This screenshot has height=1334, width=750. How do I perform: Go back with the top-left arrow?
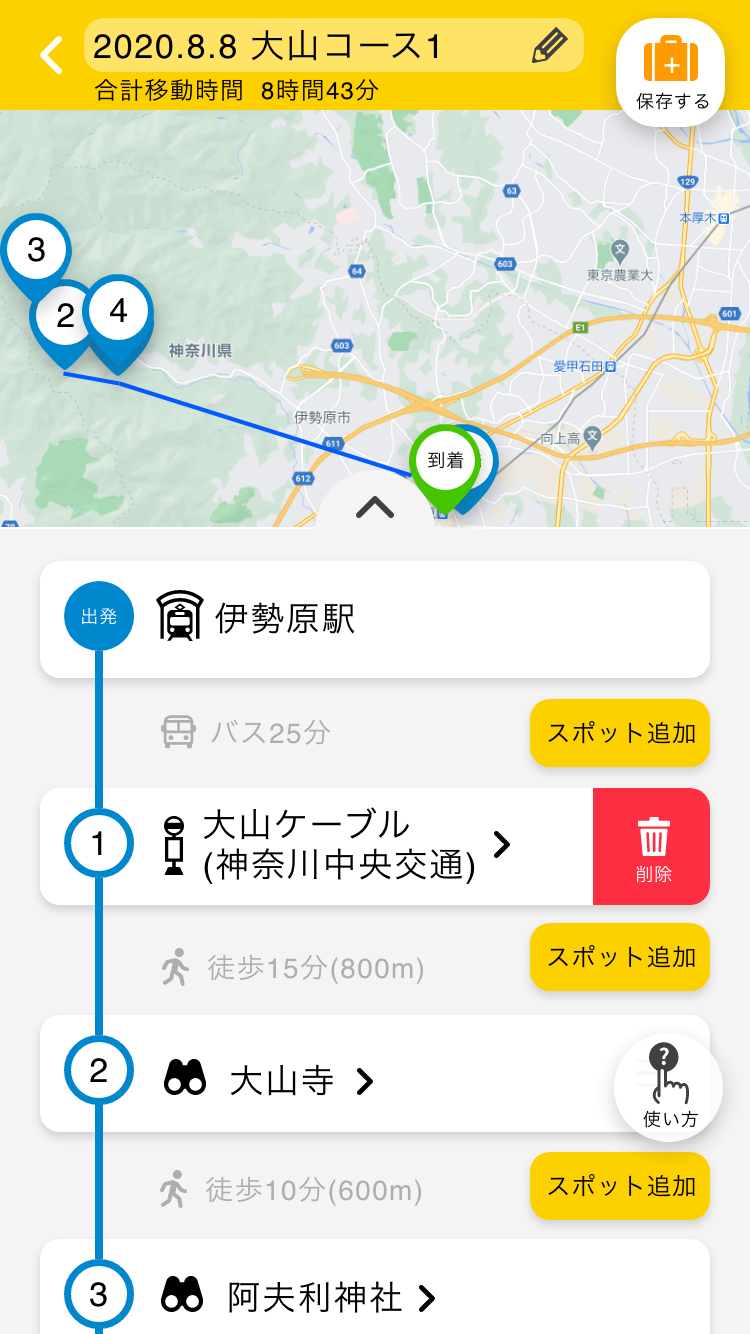(x=51, y=55)
